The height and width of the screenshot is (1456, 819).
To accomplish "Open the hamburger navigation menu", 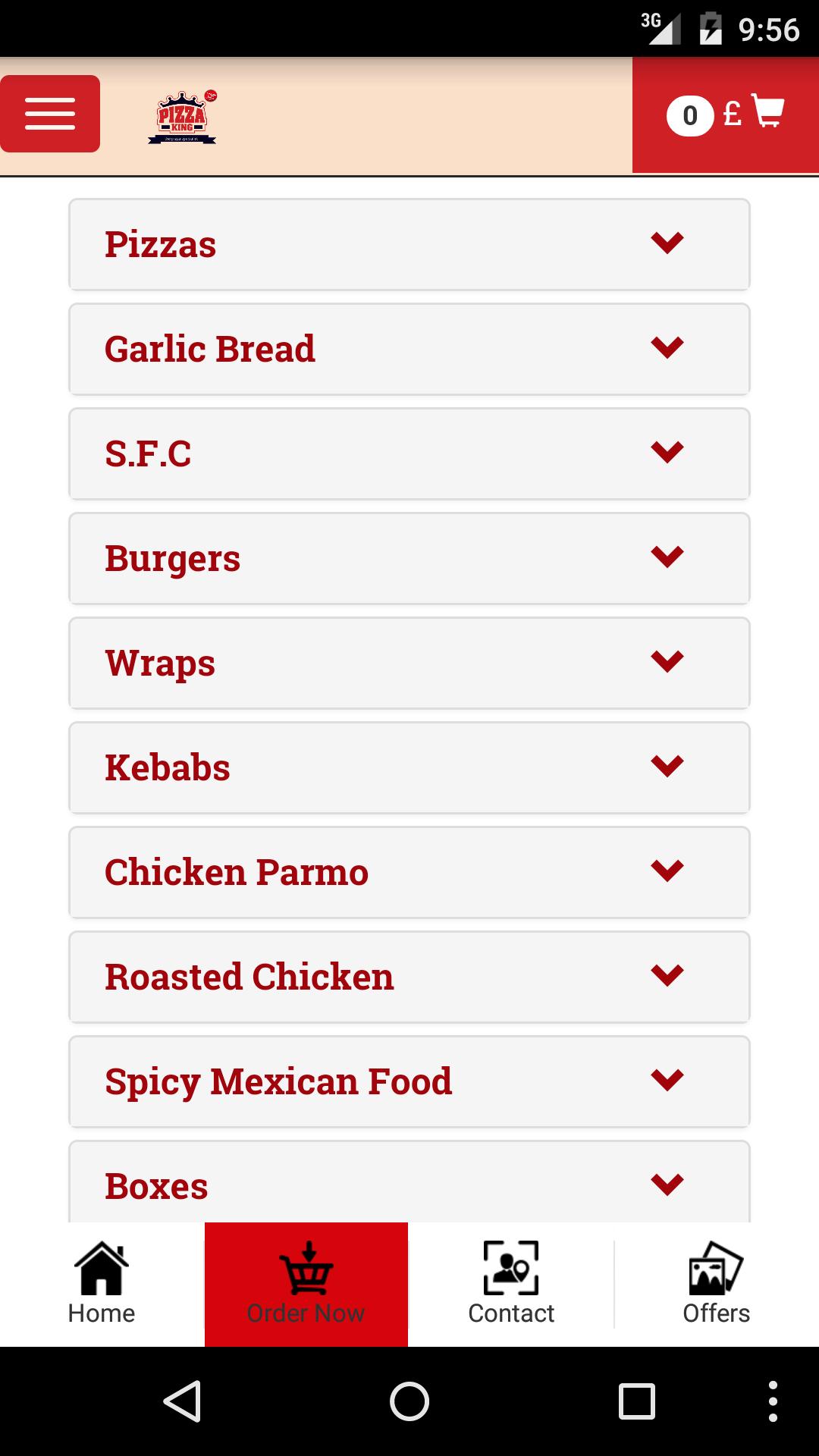I will point(50,113).
